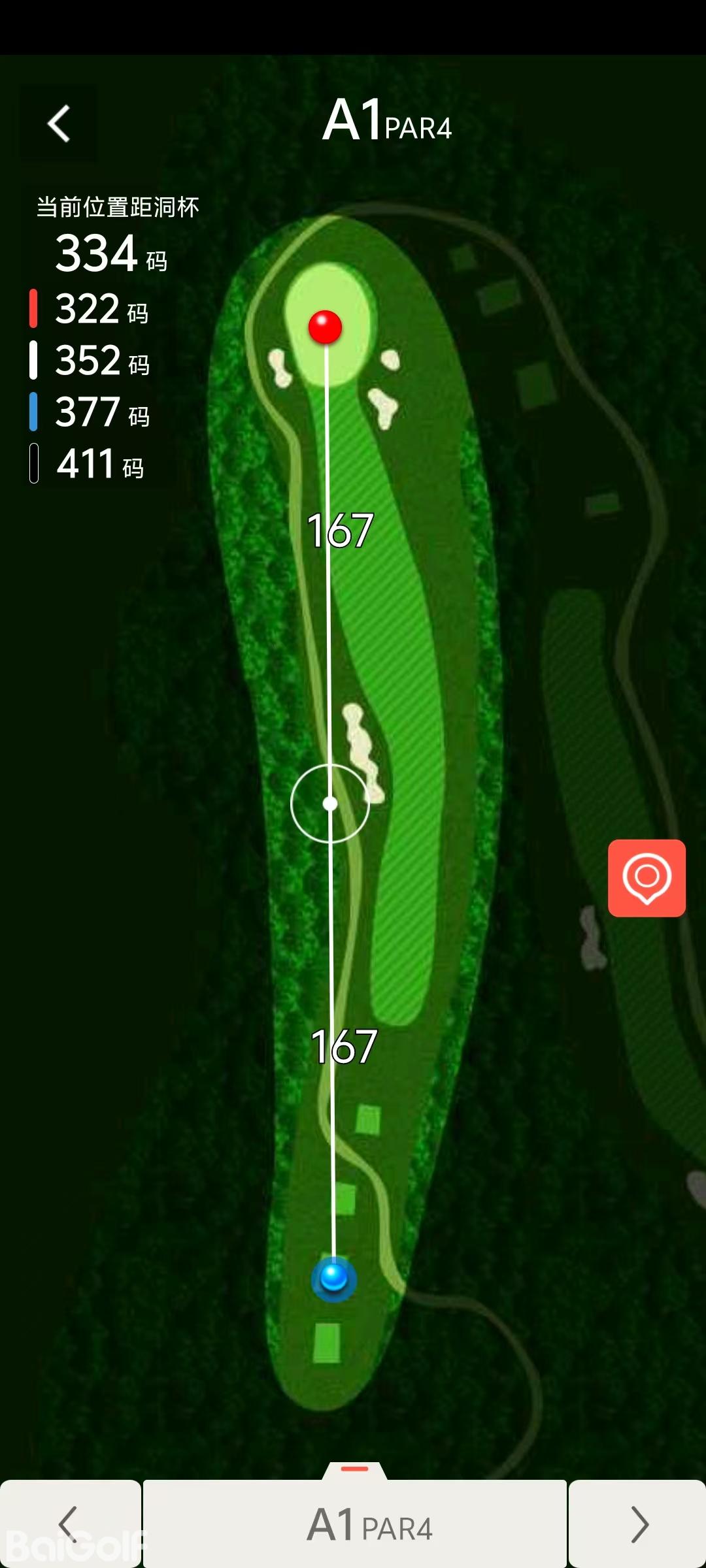
Task: Go to the next hole
Action: (x=637, y=1524)
